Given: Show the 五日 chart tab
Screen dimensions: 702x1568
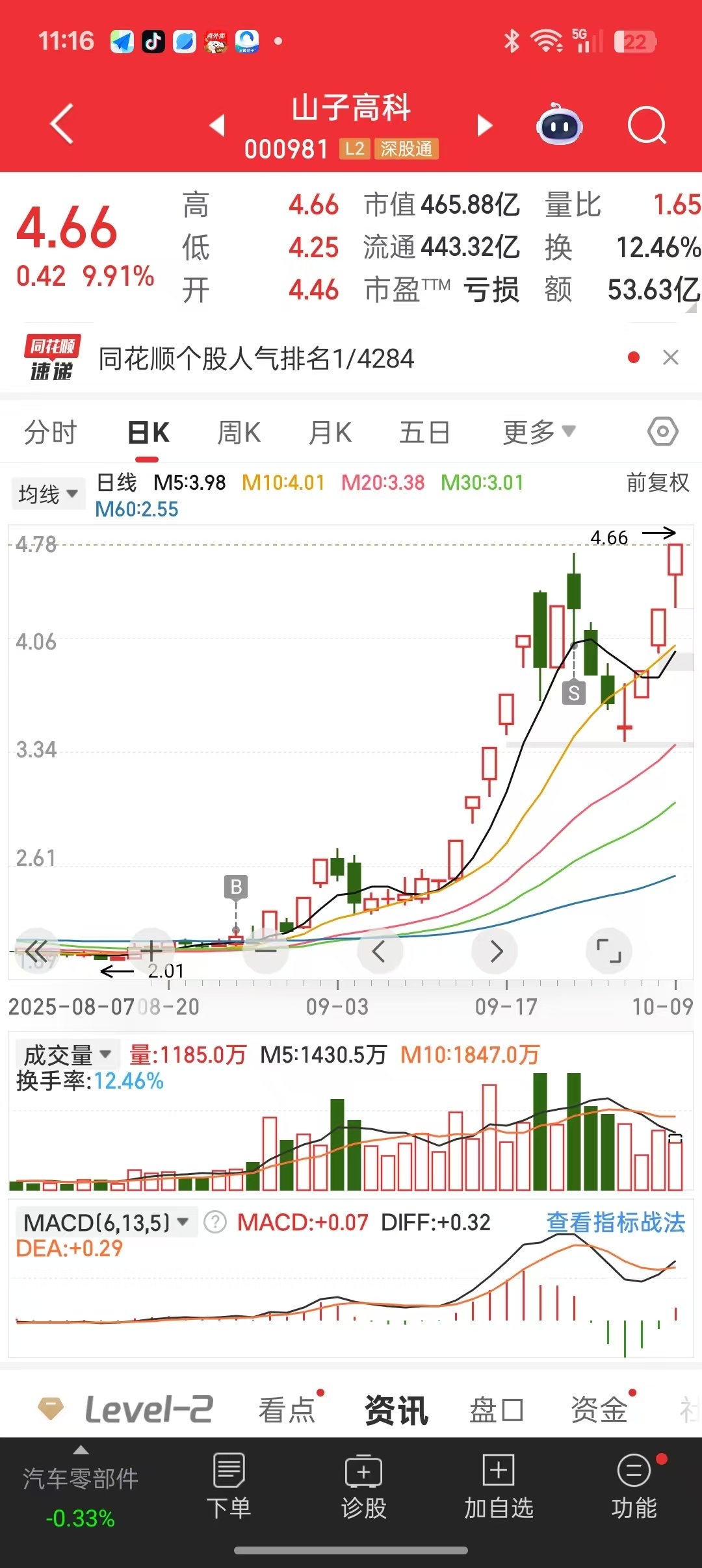Looking at the screenshot, I should [424, 432].
